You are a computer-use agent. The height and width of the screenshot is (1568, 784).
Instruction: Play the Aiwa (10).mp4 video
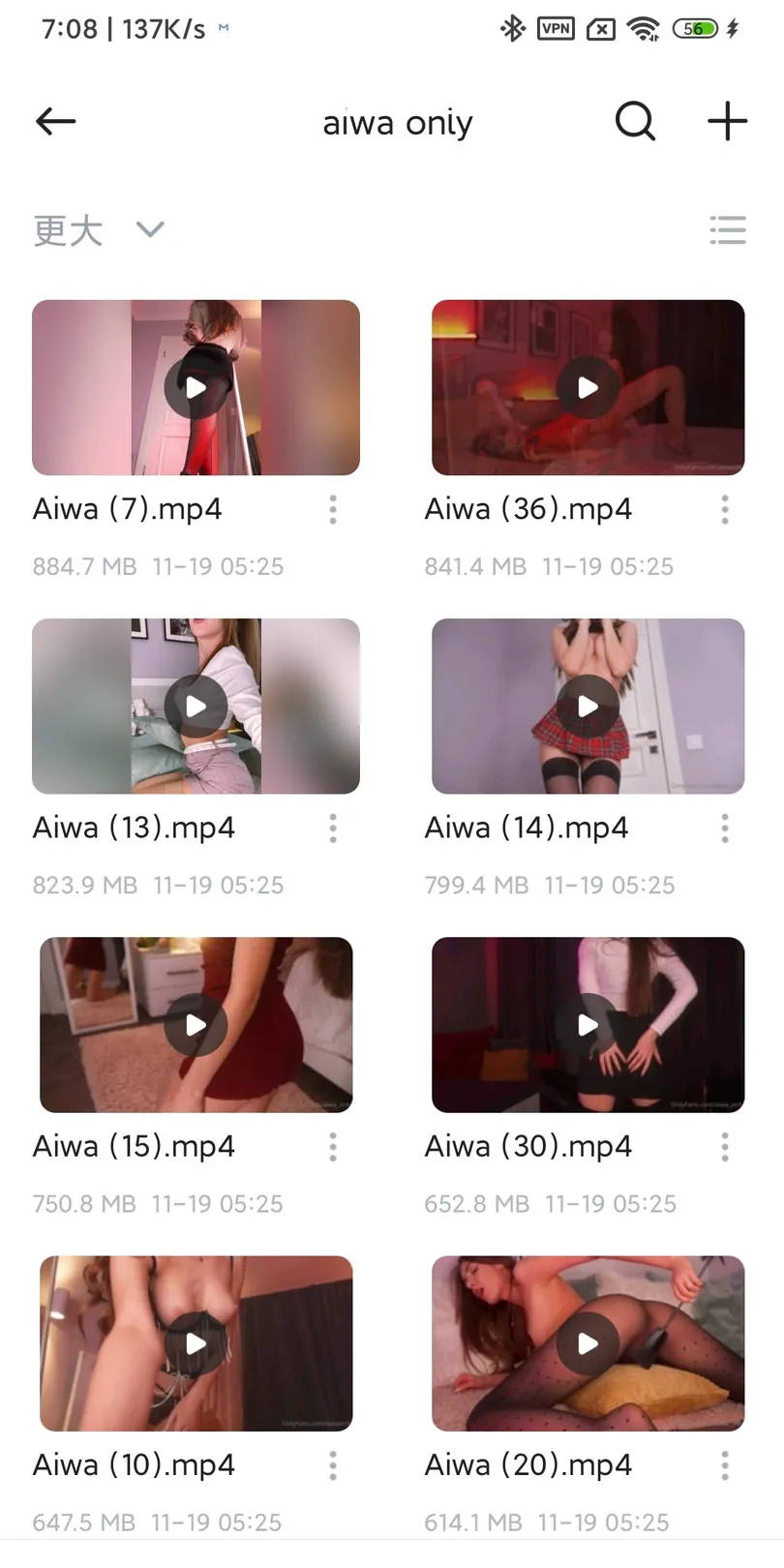pyautogui.click(x=196, y=1343)
